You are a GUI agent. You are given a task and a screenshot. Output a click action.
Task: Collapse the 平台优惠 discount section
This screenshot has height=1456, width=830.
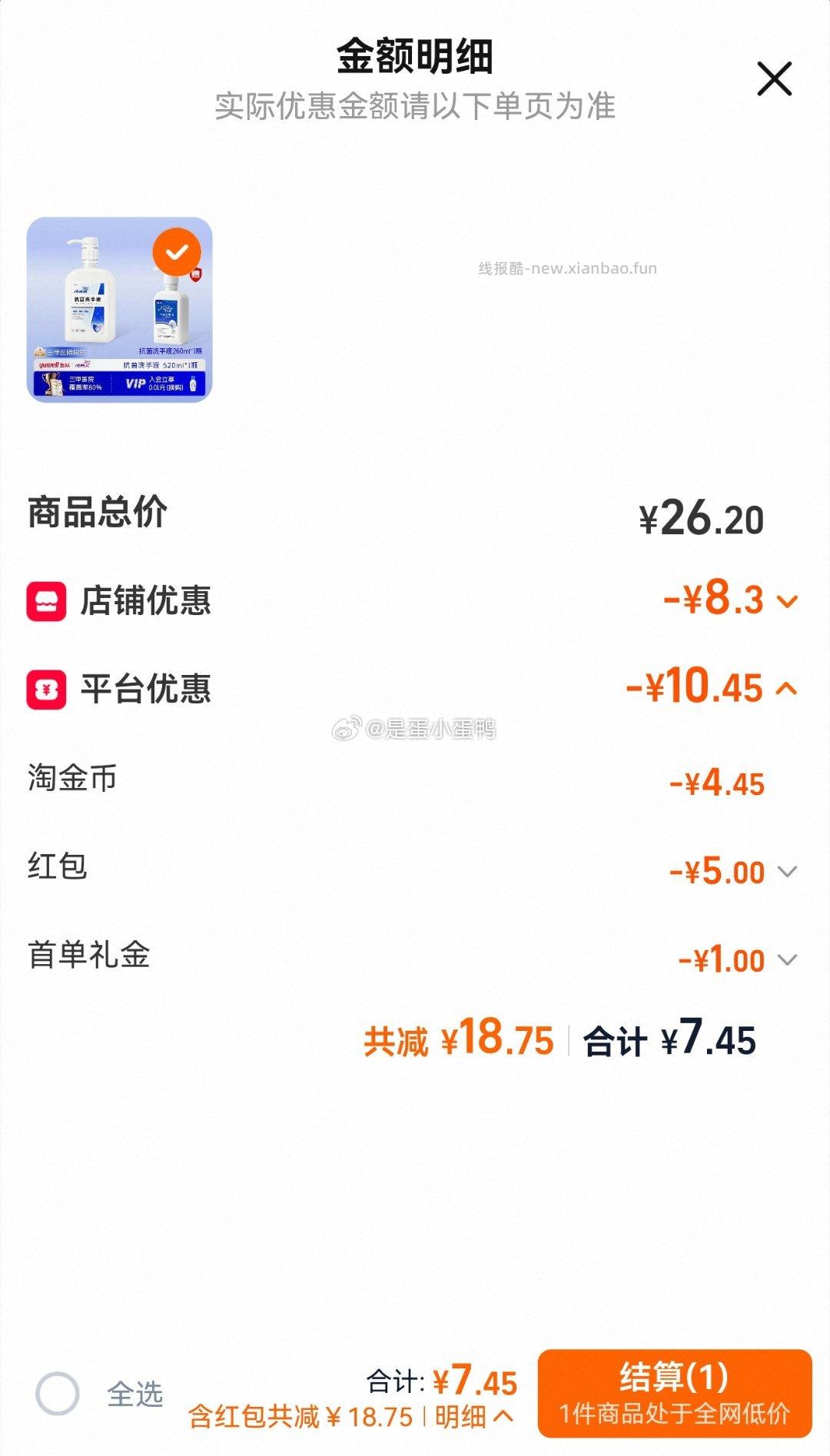click(x=785, y=688)
